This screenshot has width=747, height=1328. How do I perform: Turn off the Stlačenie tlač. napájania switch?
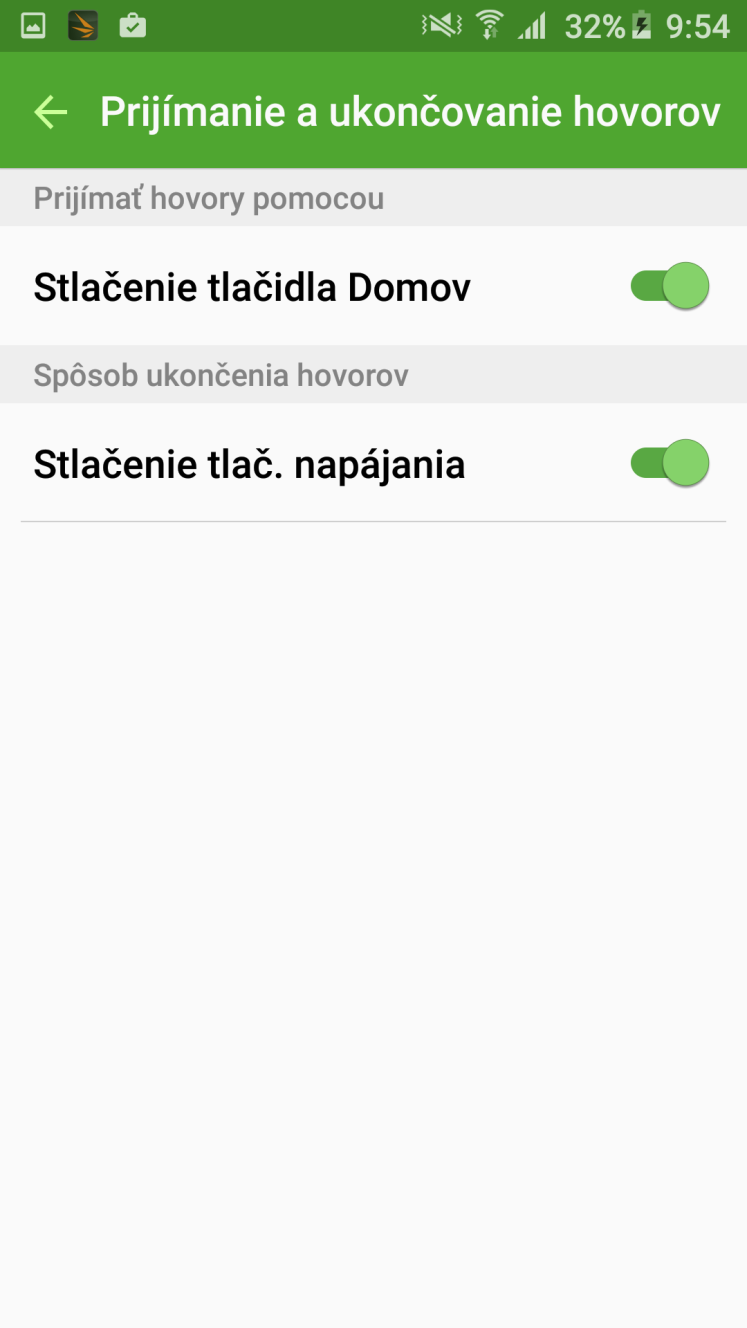pyautogui.click(x=669, y=463)
